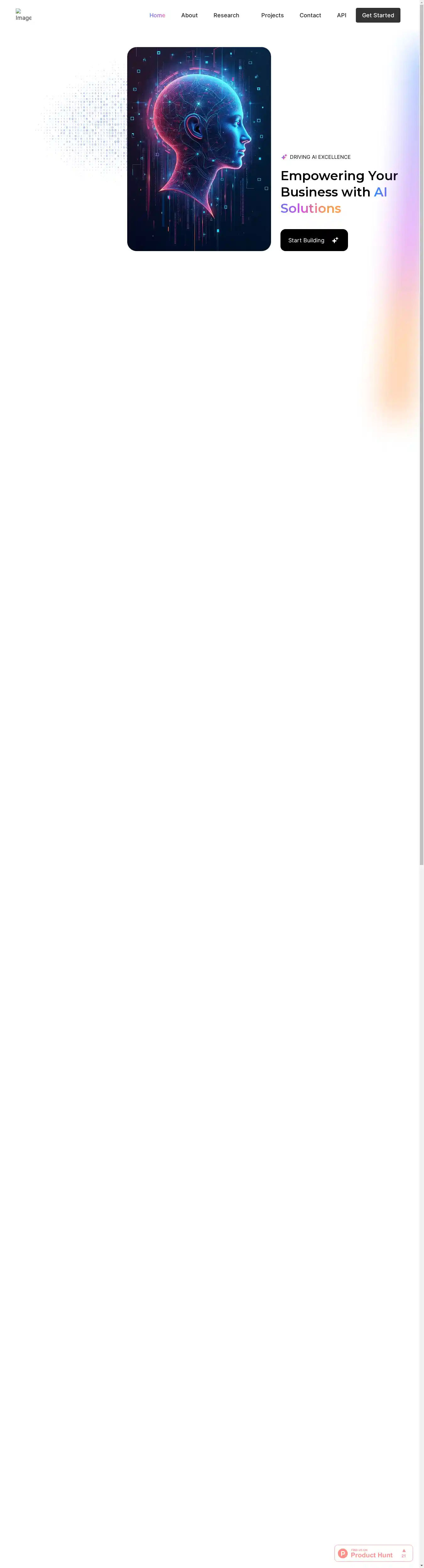Open the Contact page
Image resolution: width=424 pixels, height=1568 pixels.
click(x=310, y=15)
